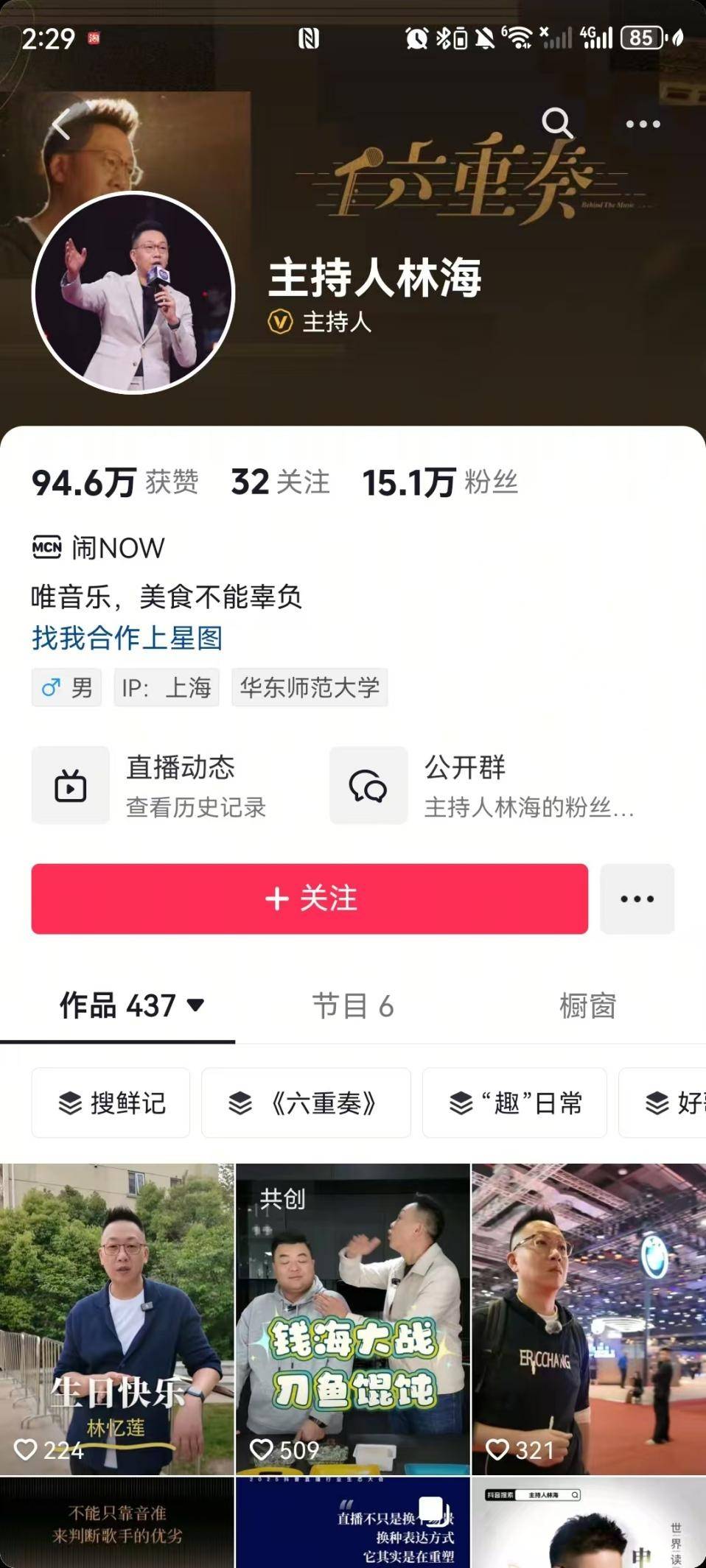
Task: Play the 钱海大战刀鱼馄饨 video
Action: pyautogui.click(x=352, y=1318)
